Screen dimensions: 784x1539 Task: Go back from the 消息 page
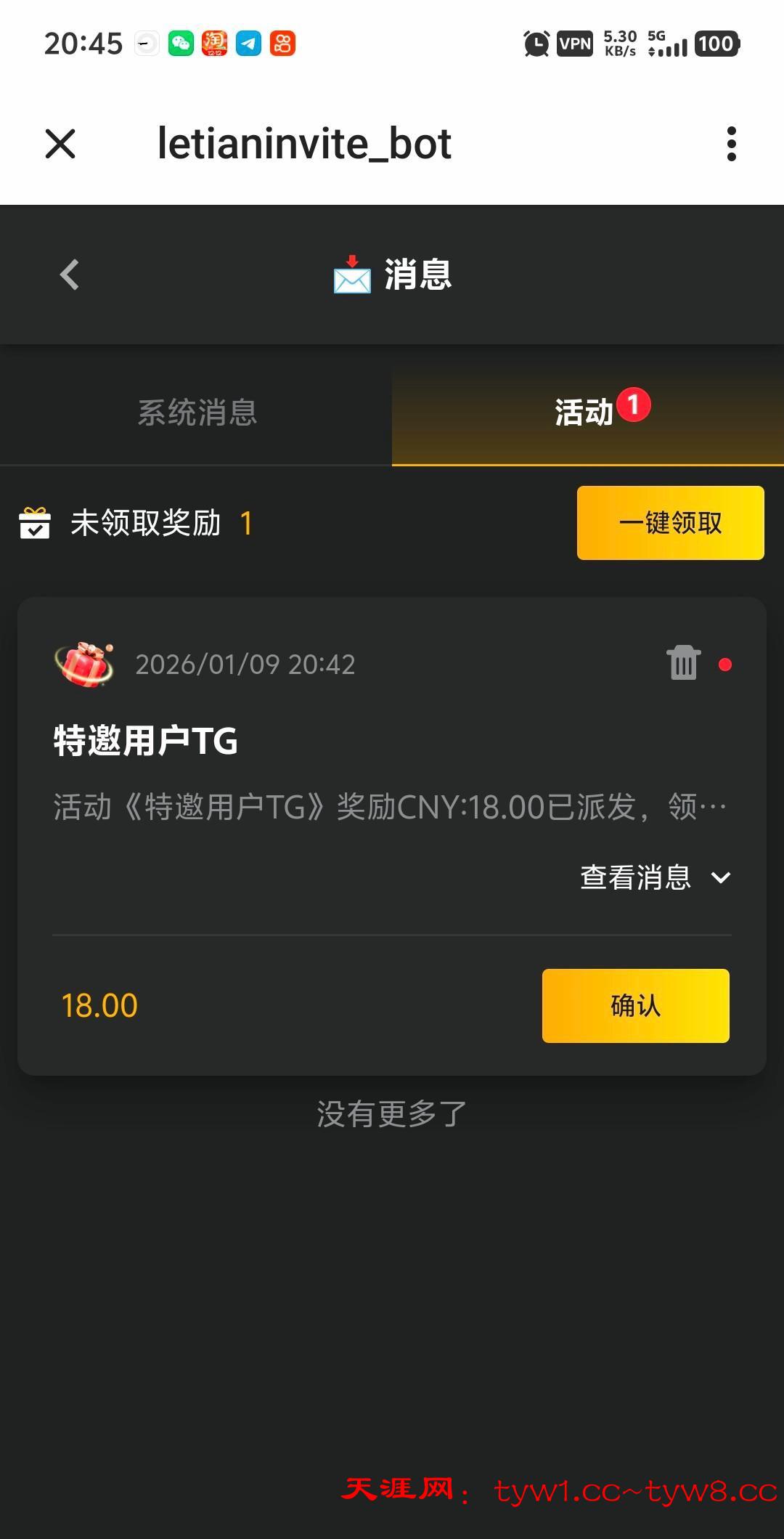(70, 275)
